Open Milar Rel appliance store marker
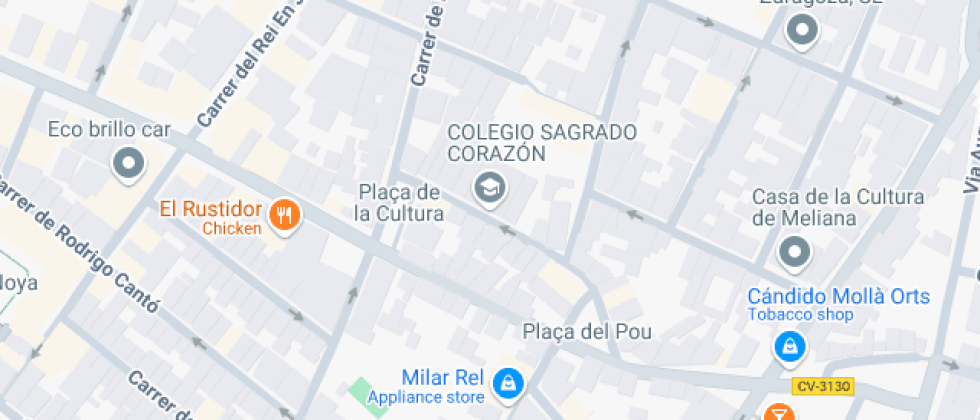The image size is (980, 420). tap(509, 382)
